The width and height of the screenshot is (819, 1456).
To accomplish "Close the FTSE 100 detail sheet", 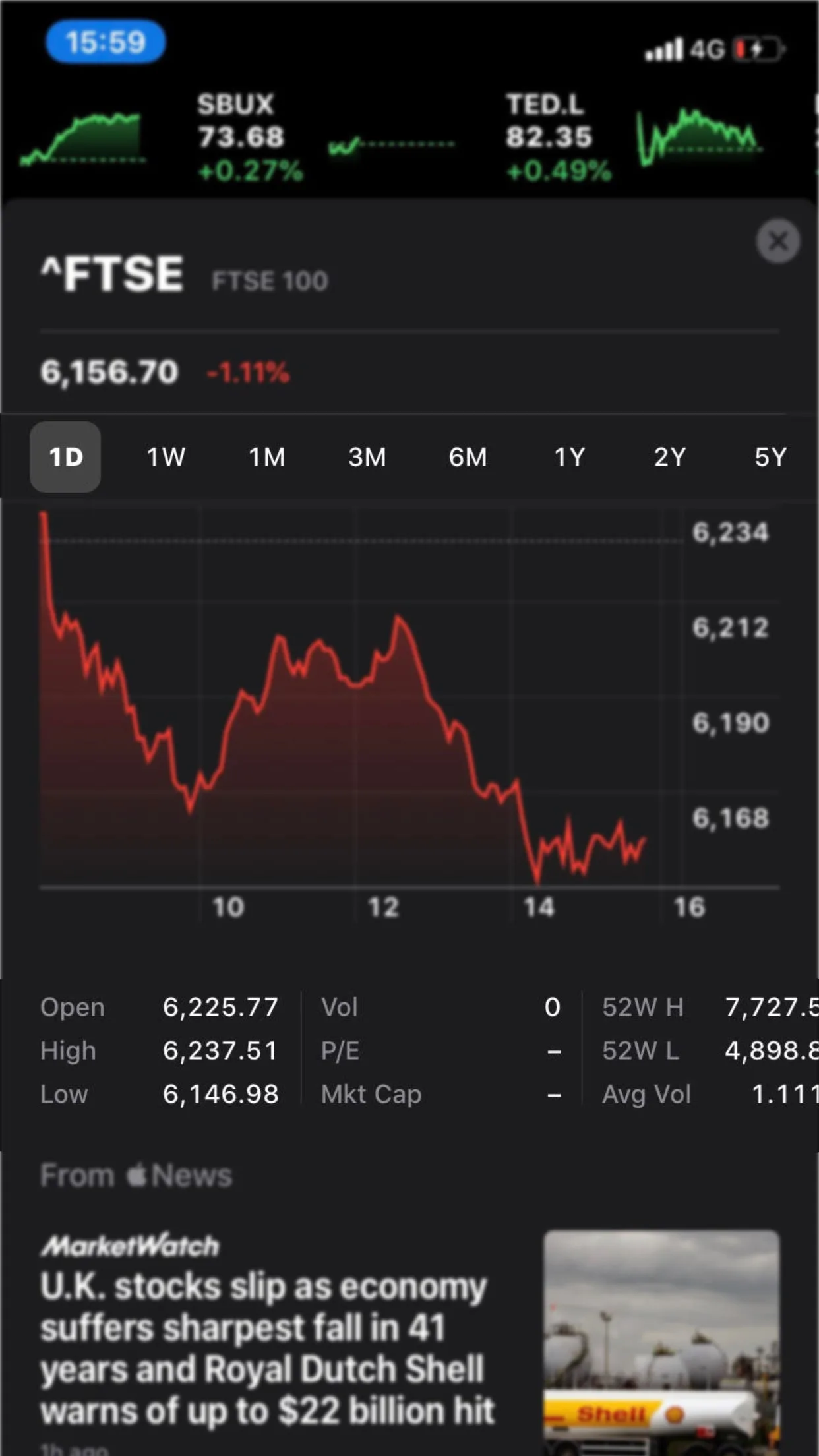I will click(778, 241).
